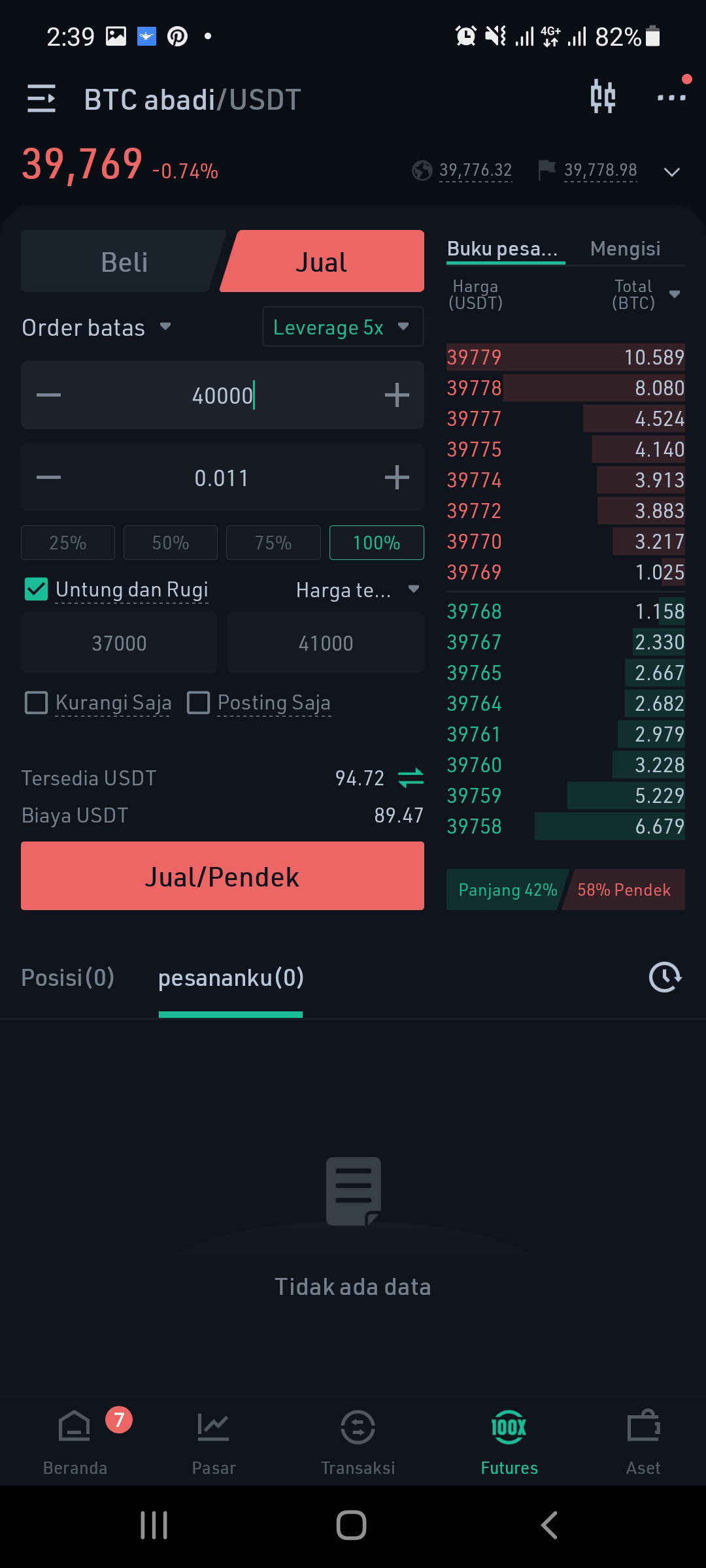706x1568 pixels.
Task: Go back with the system back button
Action: [549, 1526]
